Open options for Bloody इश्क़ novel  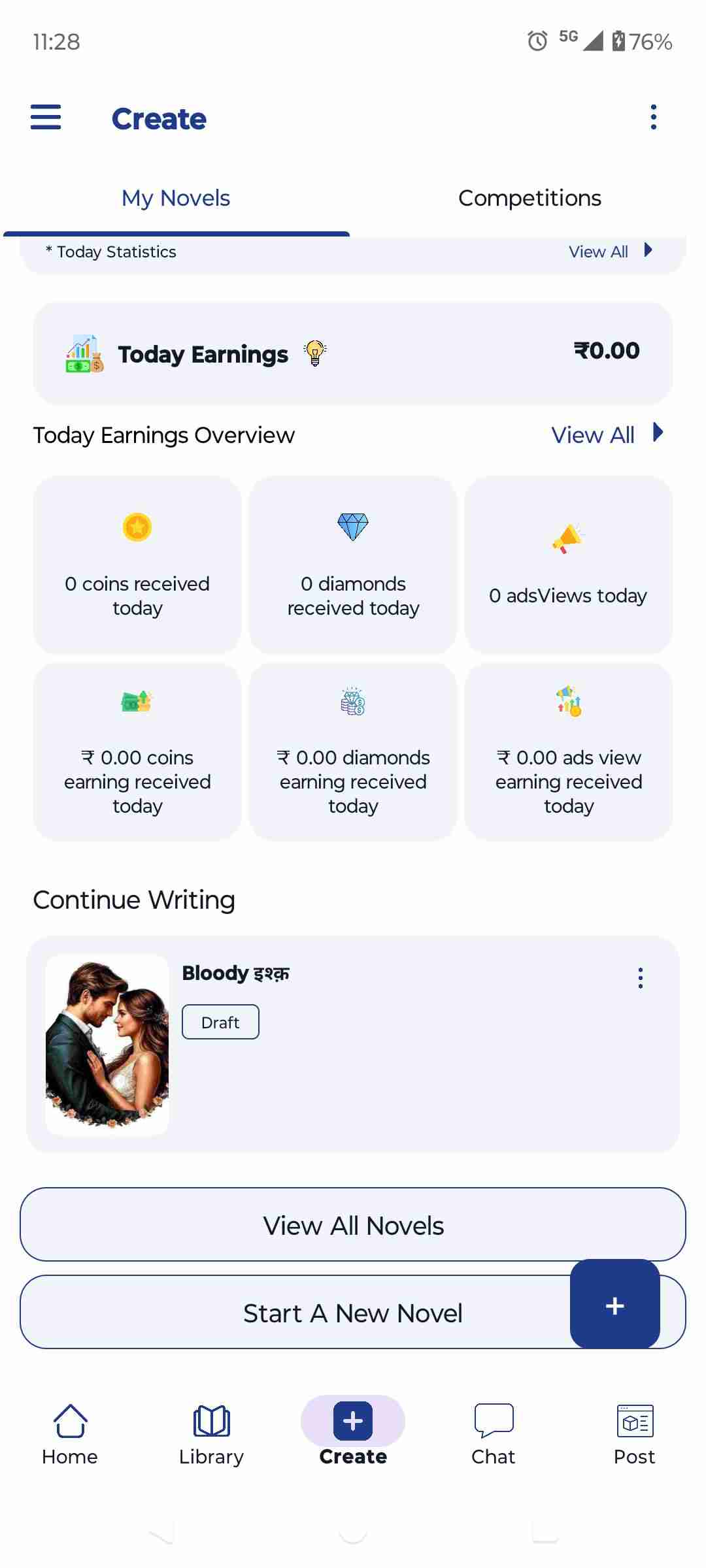(x=641, y=978)
